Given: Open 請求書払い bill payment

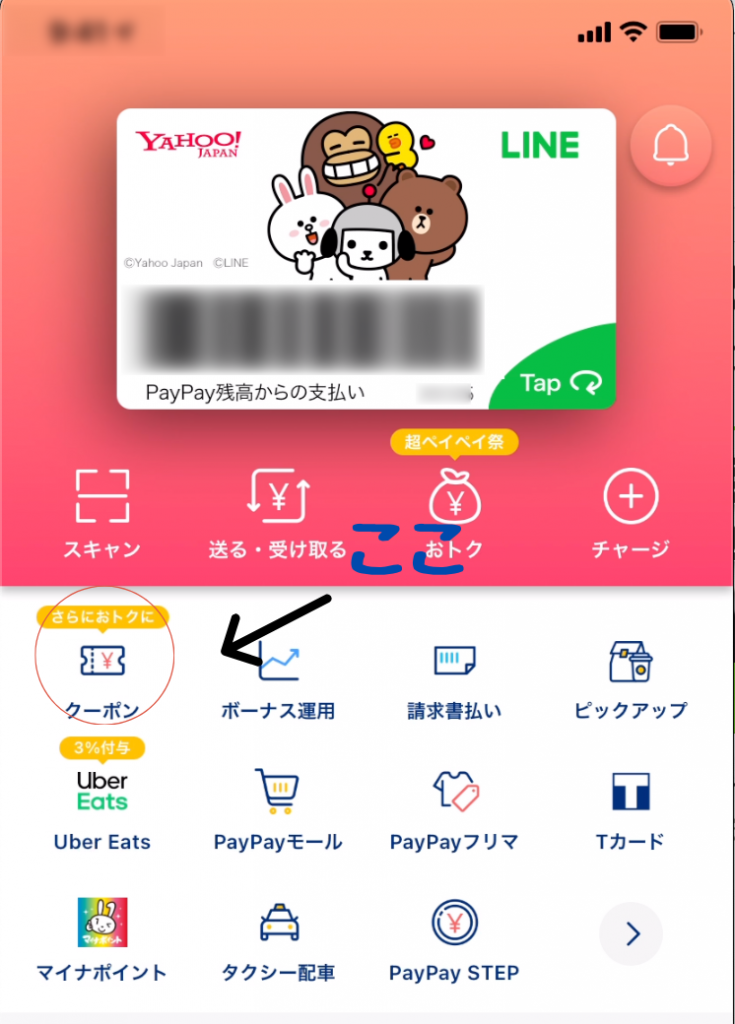Looking at the screenshot, I should click(x=454, y=675).
